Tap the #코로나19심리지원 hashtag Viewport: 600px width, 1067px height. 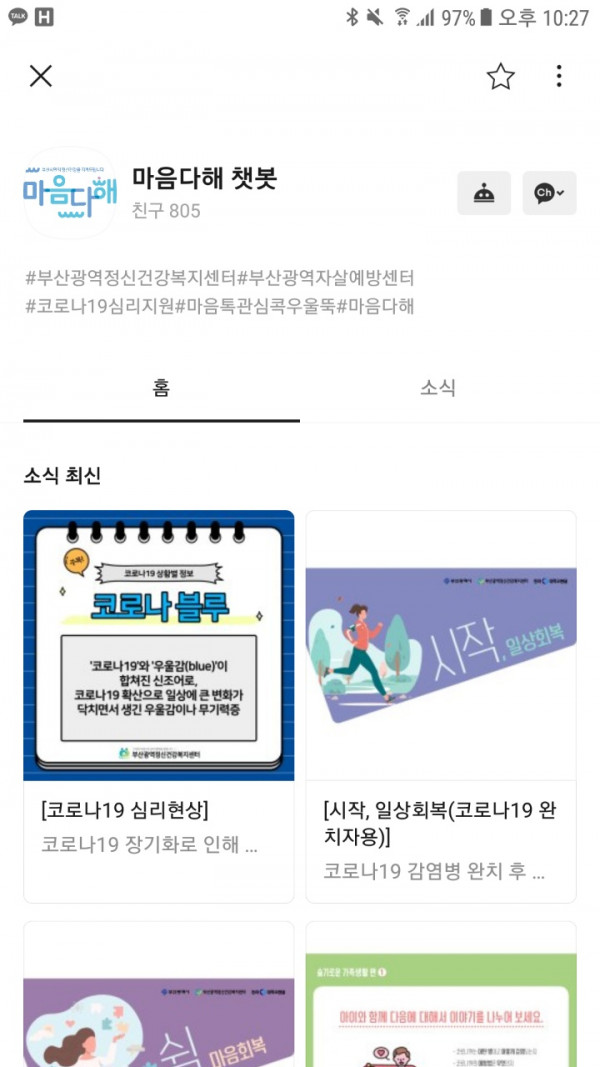tap(100, 306)
